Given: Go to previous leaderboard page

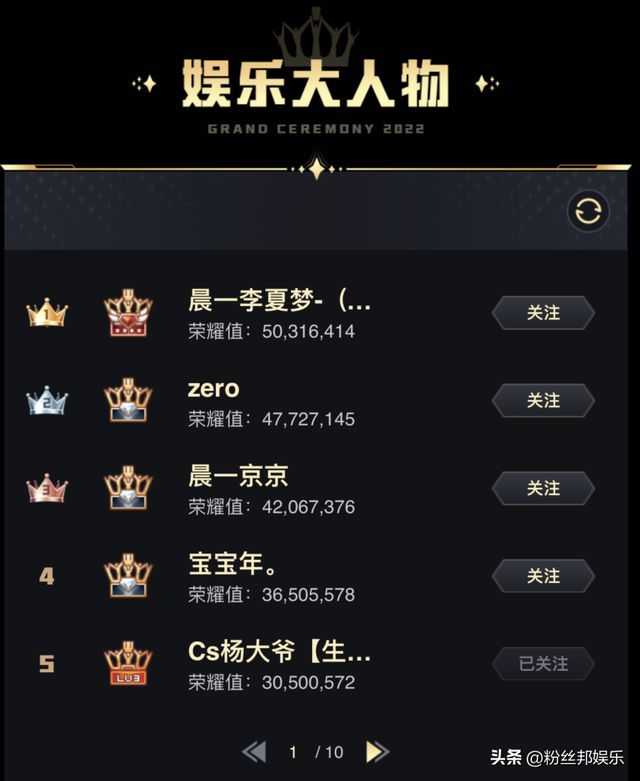Looking at the screenshot, I should 254,752.
